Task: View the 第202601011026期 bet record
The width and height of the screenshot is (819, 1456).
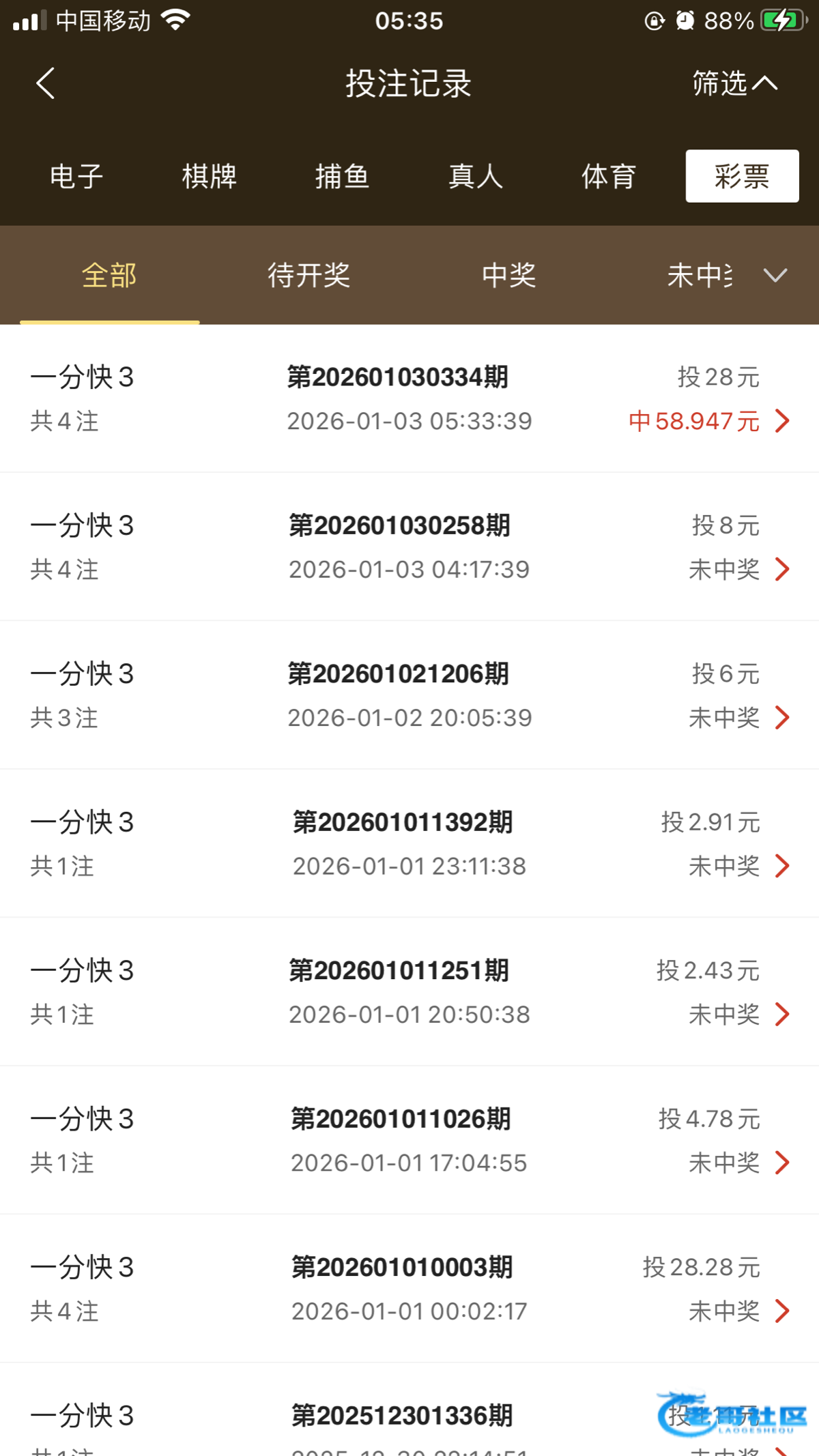Action: [x=409, y=1140]
